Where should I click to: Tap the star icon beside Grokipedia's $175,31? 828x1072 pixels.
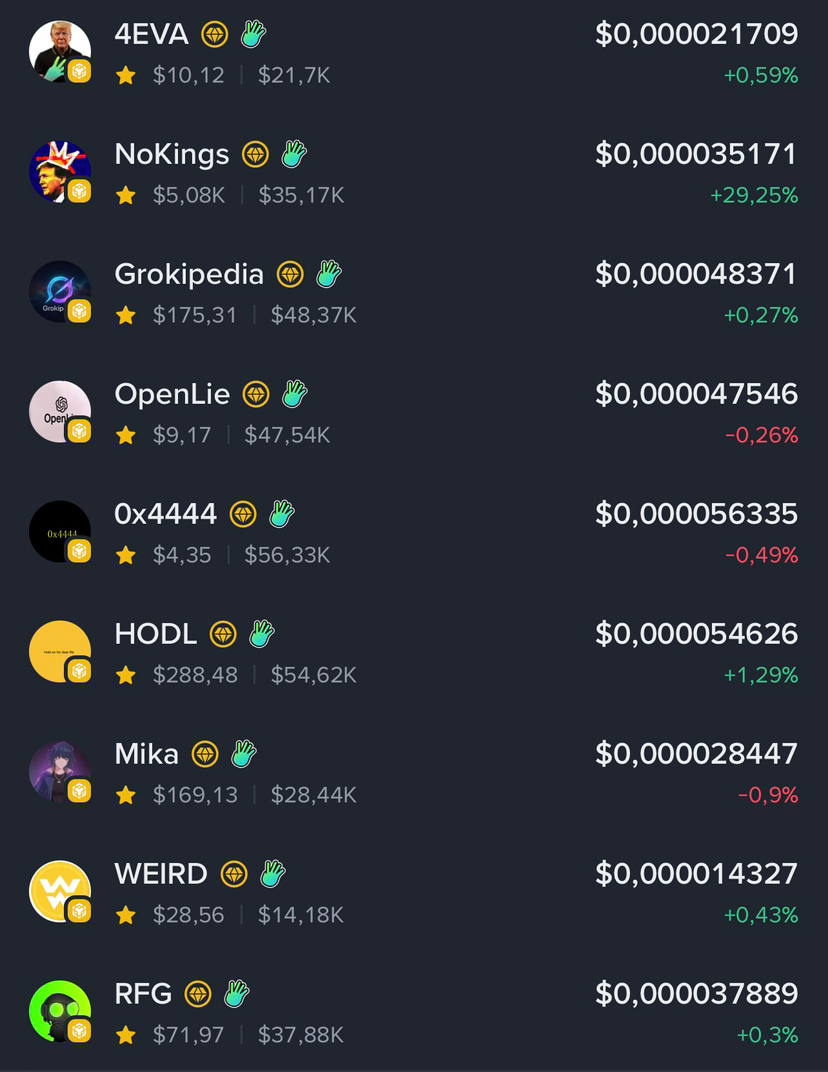pyautogui.click(x=126, y=316)
